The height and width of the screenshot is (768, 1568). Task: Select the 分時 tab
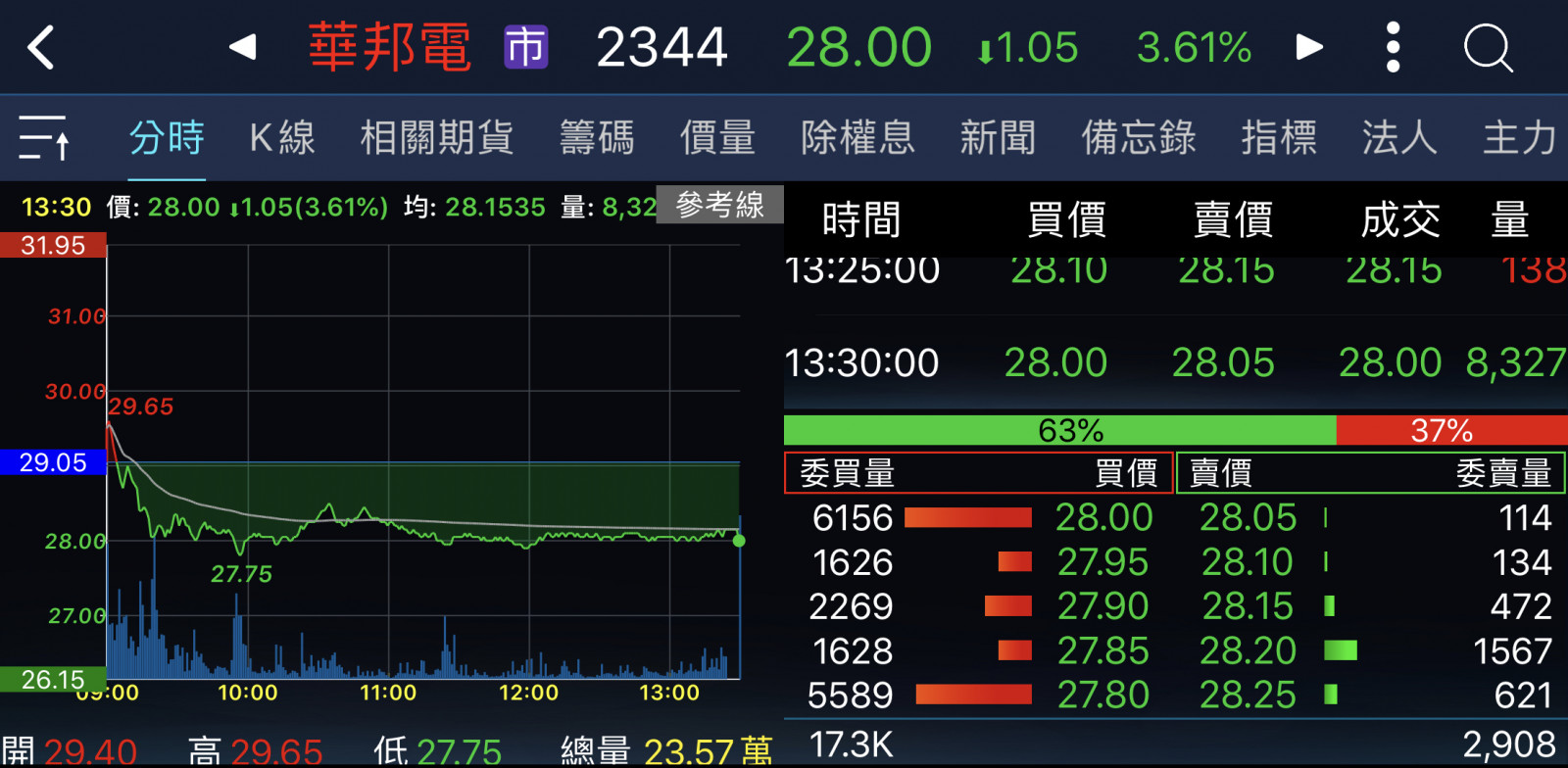point(167,137)
